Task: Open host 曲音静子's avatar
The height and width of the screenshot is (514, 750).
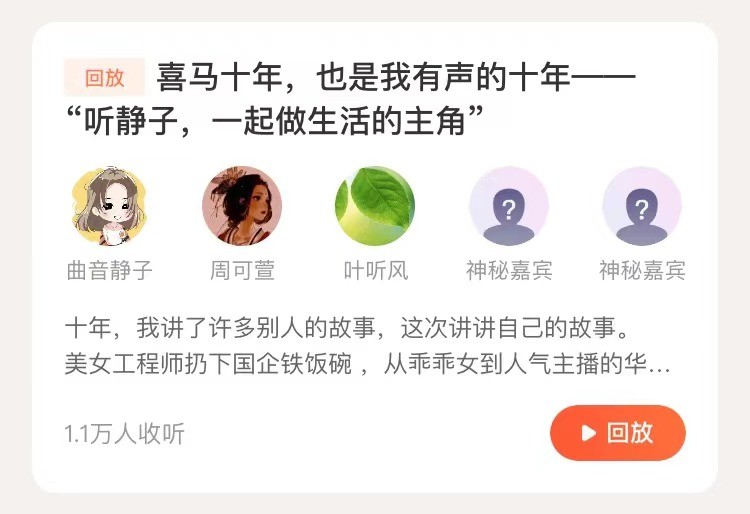Action: 109,206
